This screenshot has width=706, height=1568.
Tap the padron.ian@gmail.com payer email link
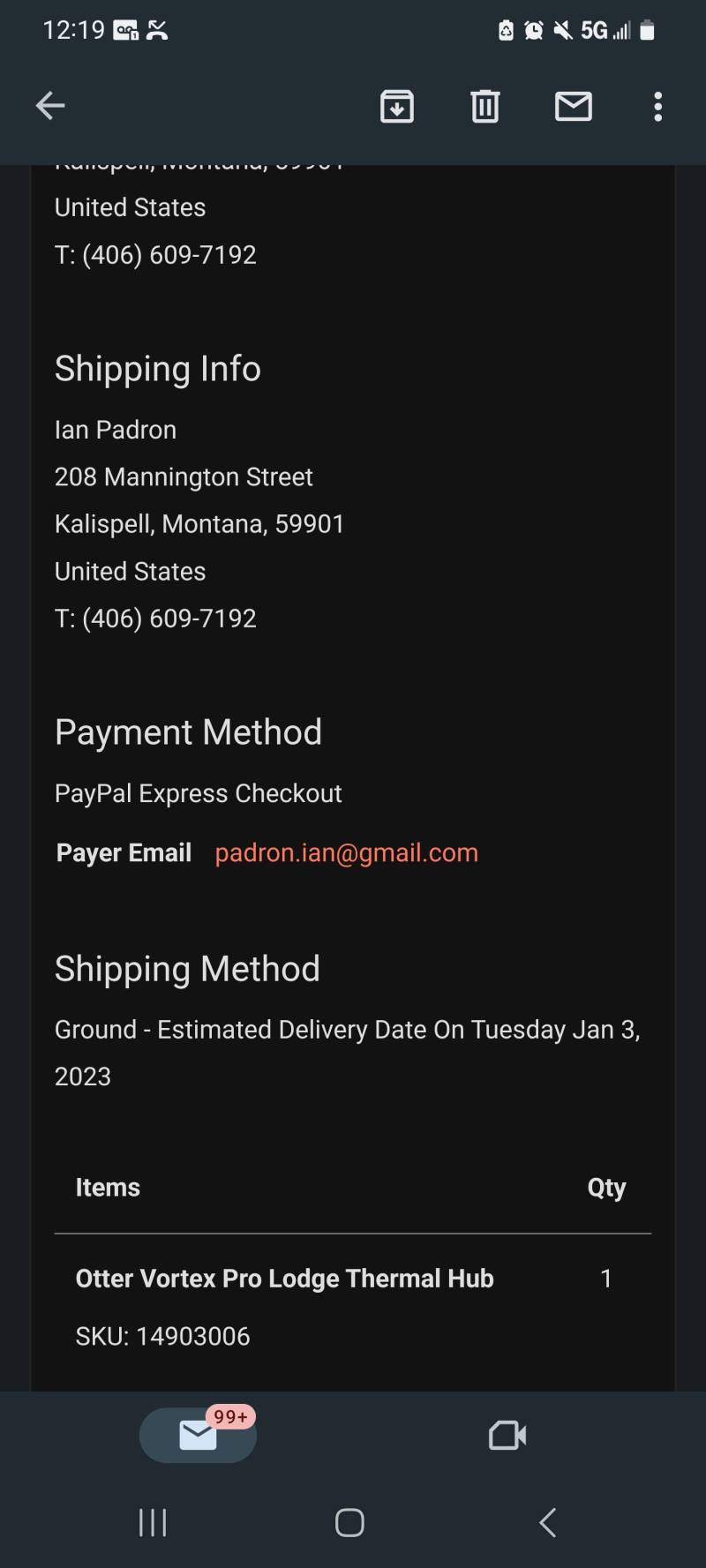[x=347, y=852]
